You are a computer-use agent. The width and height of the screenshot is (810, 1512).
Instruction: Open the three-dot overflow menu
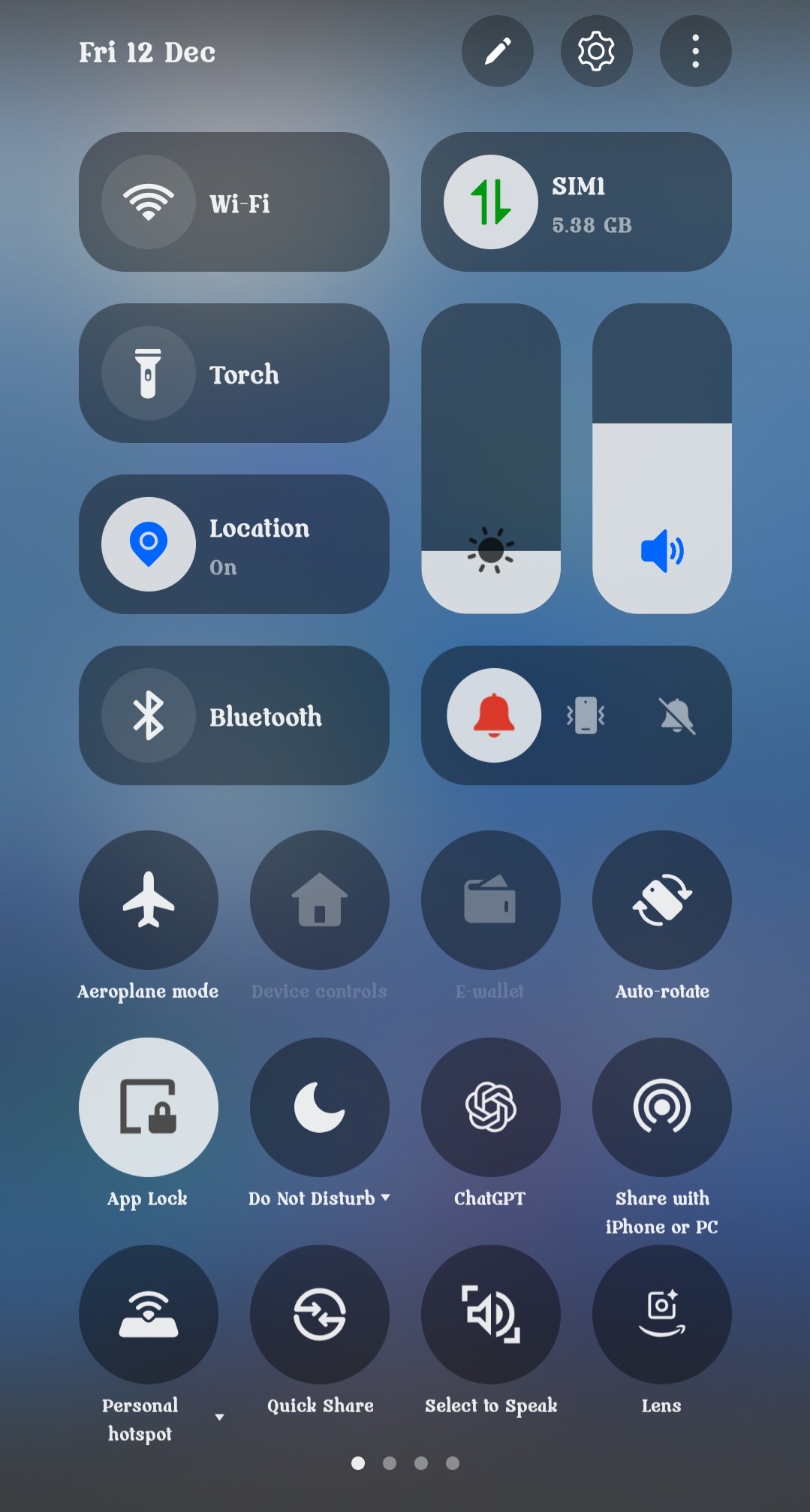click(x=695, y=51)
